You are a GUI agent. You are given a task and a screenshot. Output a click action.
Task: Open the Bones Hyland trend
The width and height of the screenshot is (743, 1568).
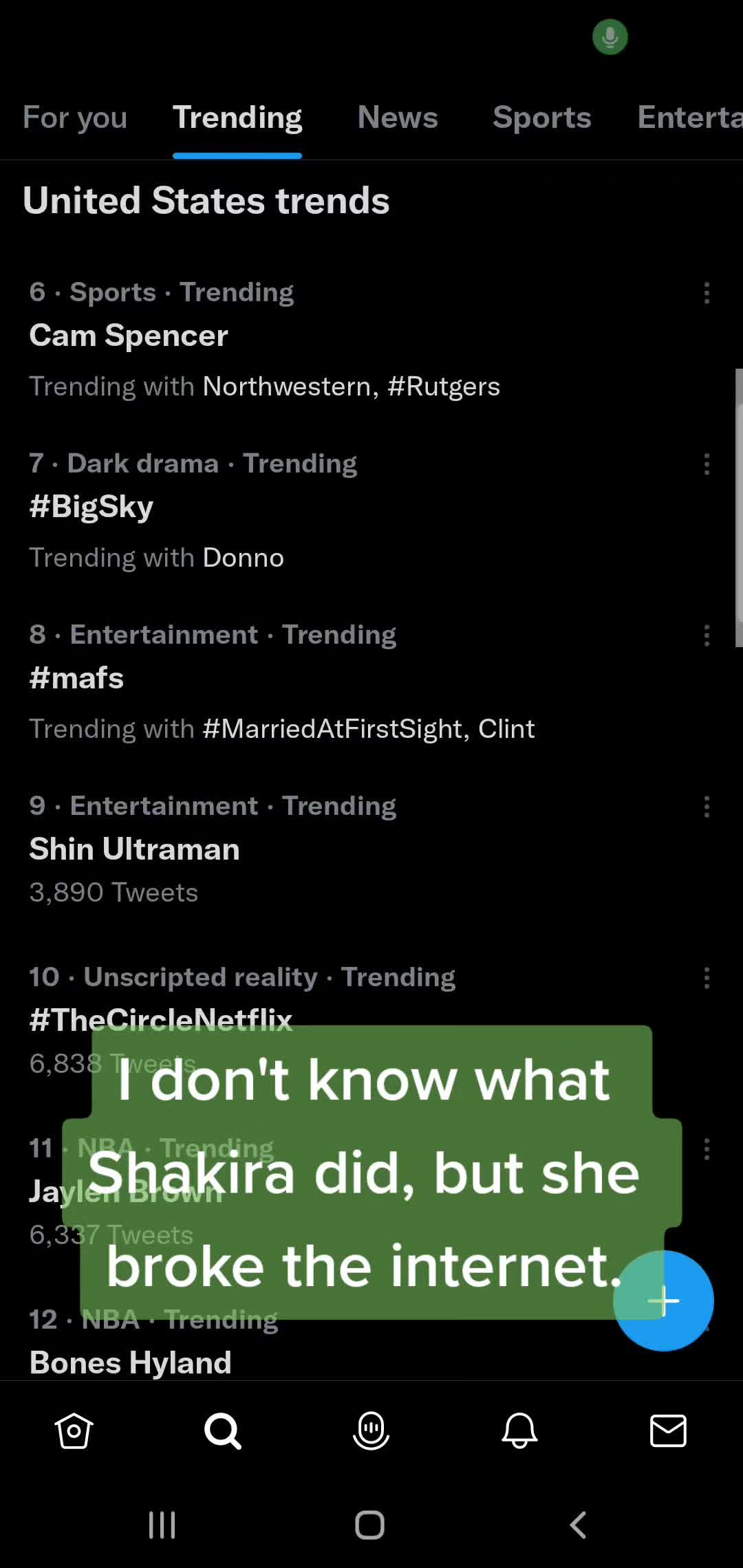pyautogui.click(x=131, y=1363)
